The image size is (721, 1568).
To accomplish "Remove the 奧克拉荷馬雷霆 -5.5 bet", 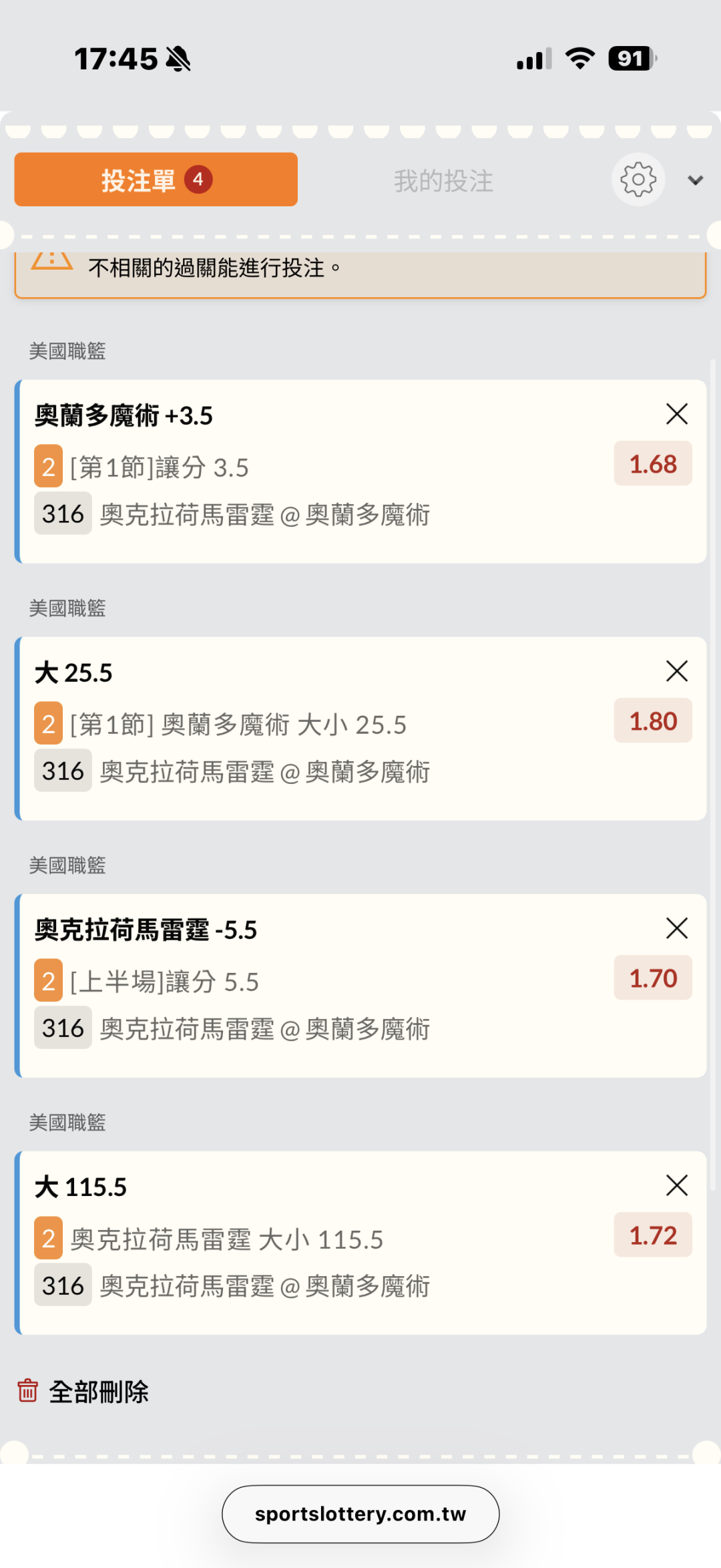I will click(677, 928).
